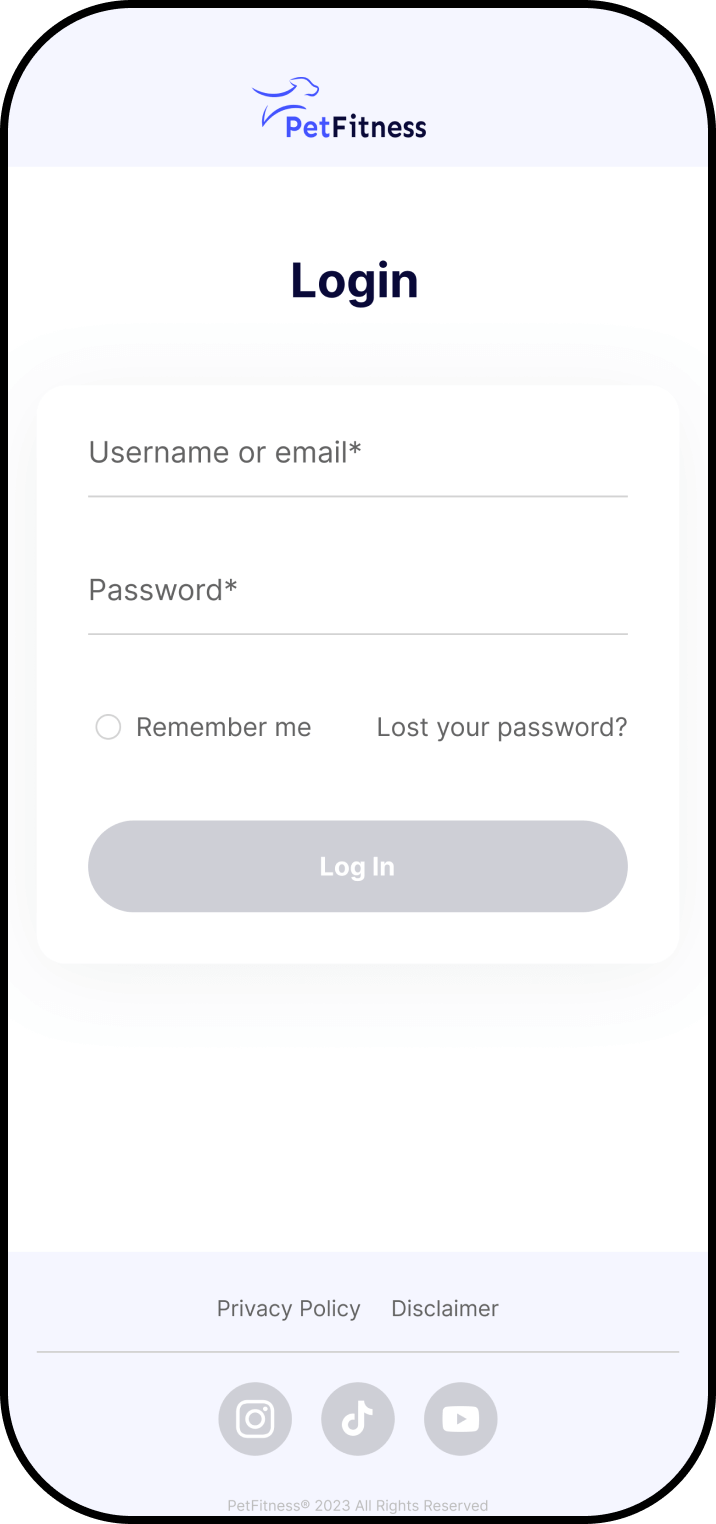
Task: Open the YouTube icon in the footer
Action: (461, 1418)
